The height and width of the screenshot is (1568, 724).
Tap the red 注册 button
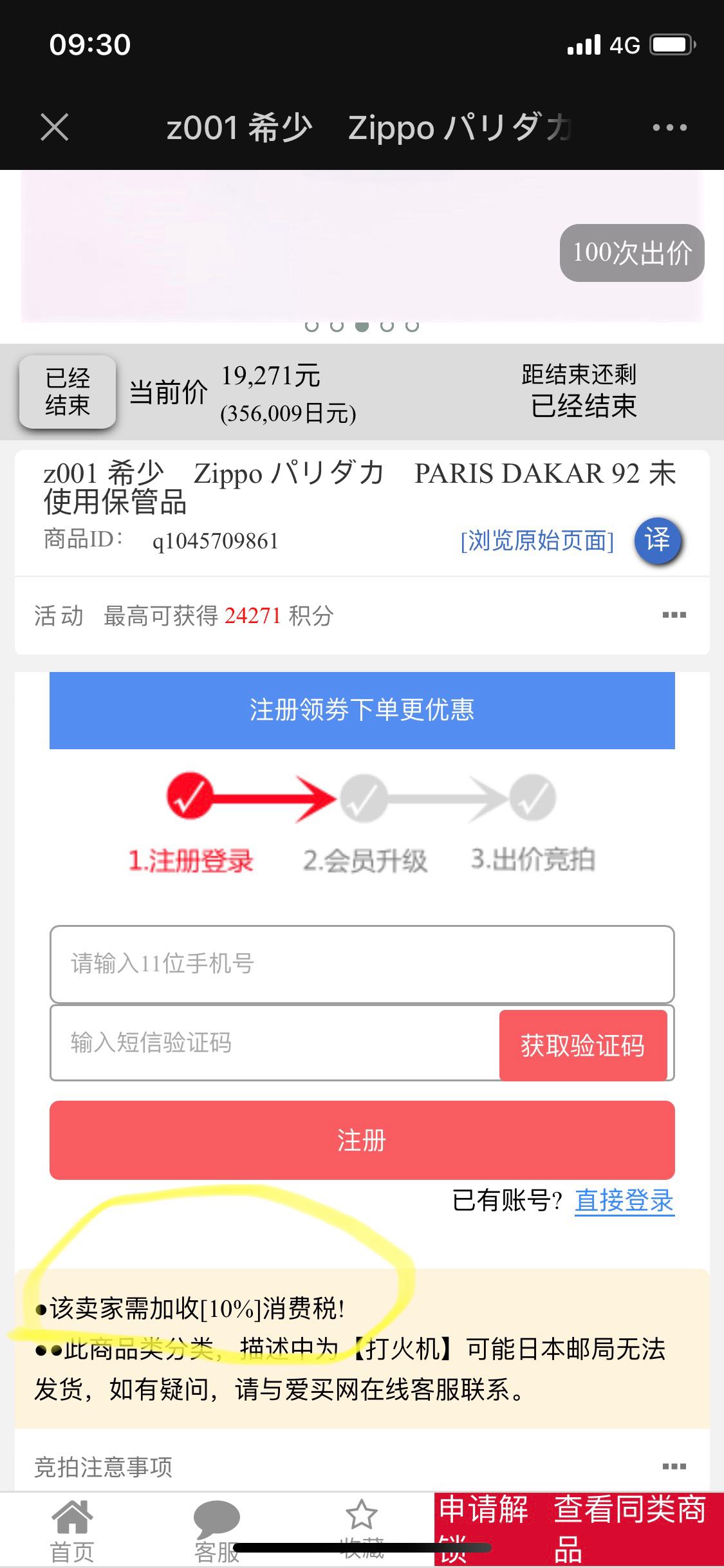[x=362, y=1140]
